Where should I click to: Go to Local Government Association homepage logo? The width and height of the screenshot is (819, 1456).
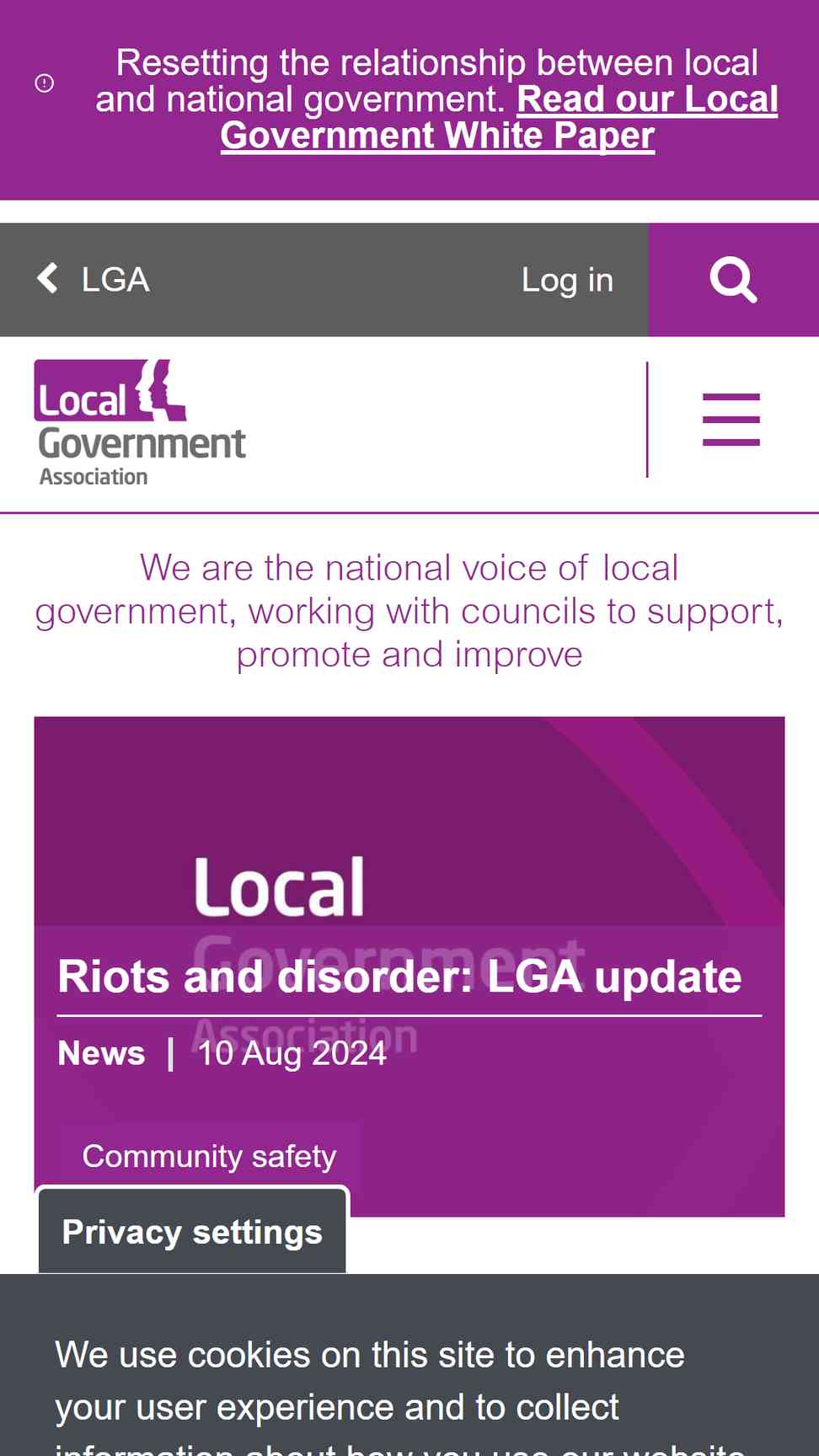pos(140,424)
